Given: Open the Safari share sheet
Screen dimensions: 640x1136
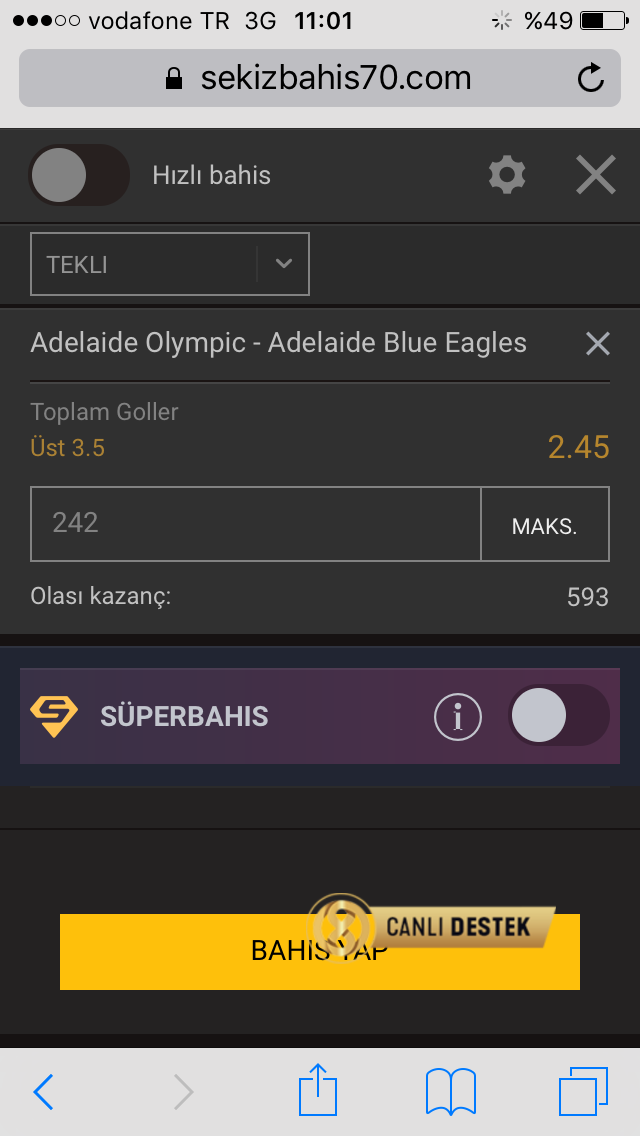Looking at the screenshot, I should 318,1089.
